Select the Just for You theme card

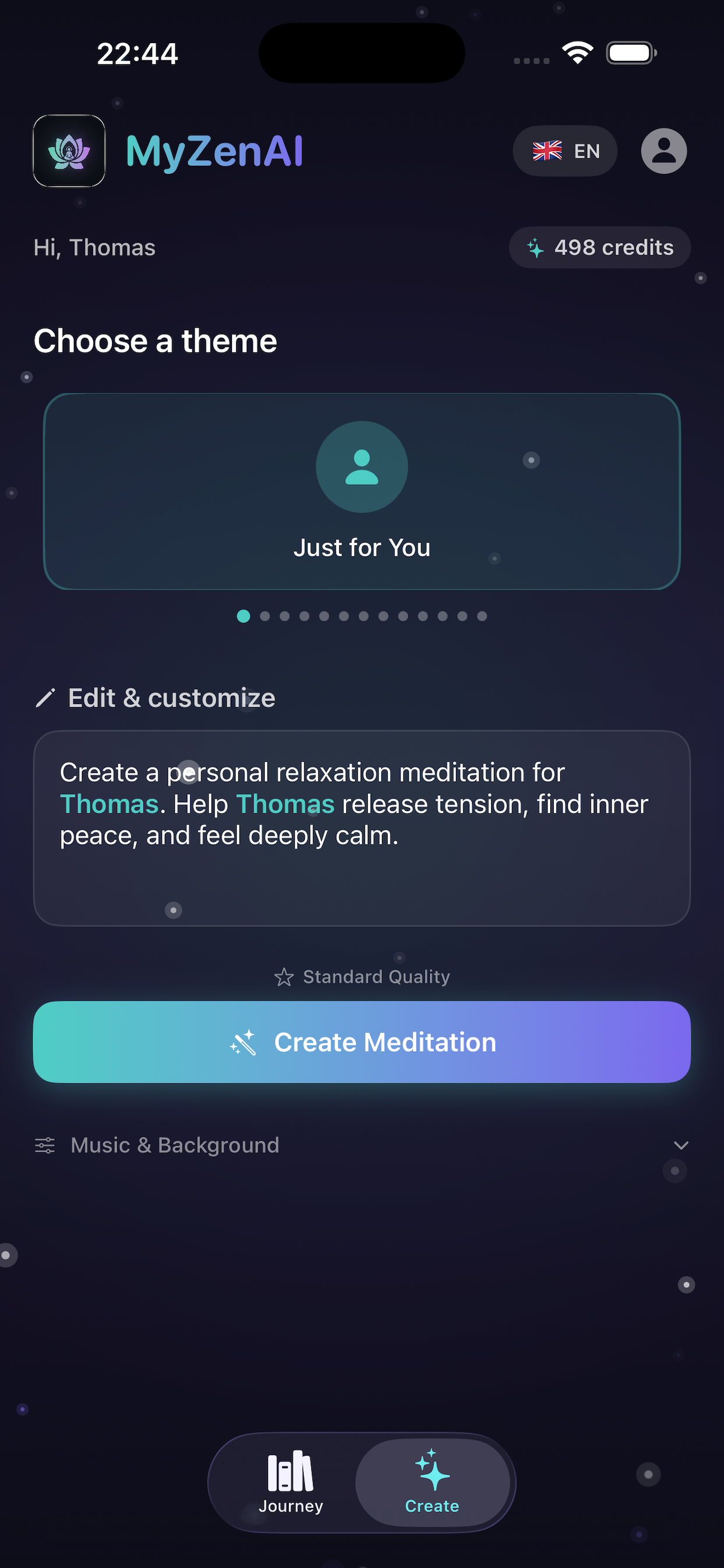pyautogui.click(x=362, y=491)
